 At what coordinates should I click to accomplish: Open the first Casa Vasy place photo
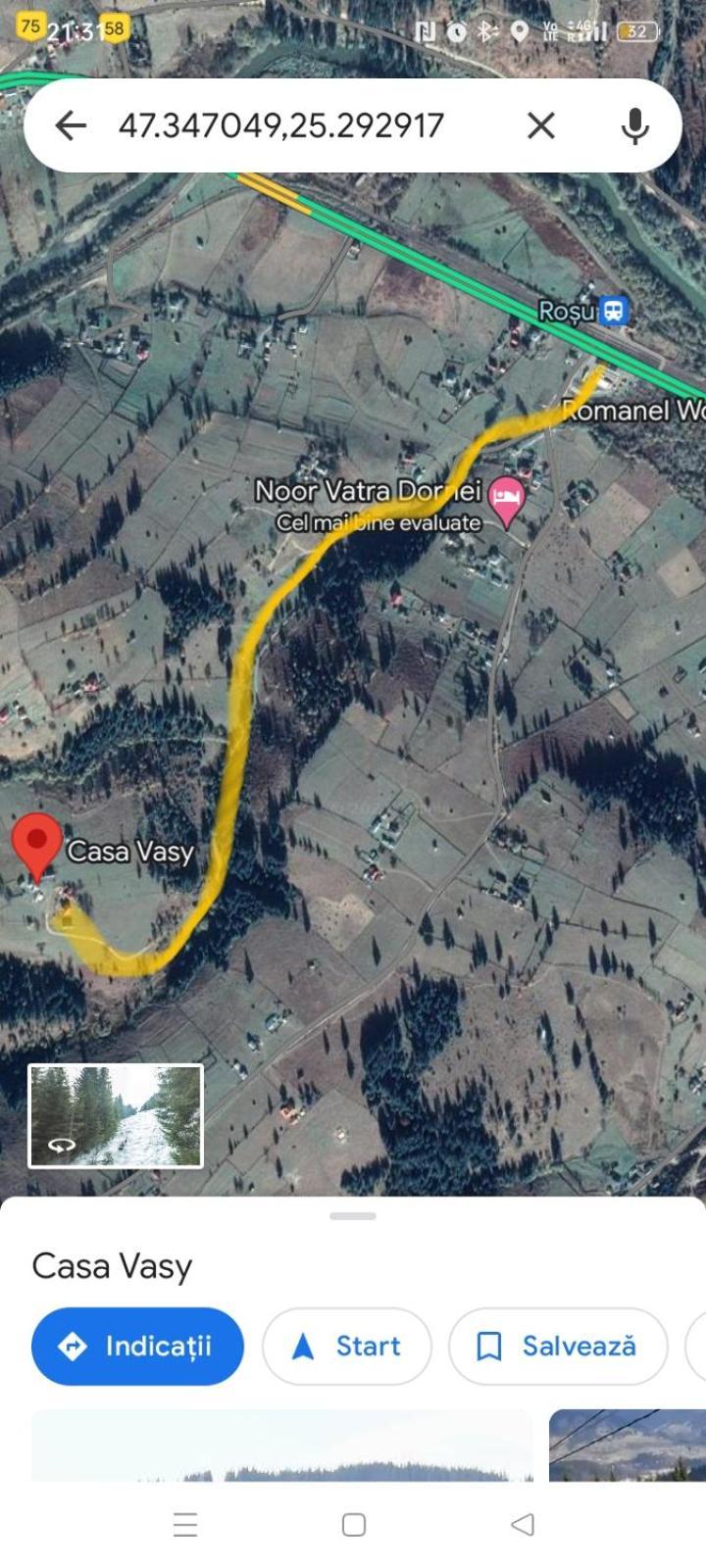(x=281, y=1445)
